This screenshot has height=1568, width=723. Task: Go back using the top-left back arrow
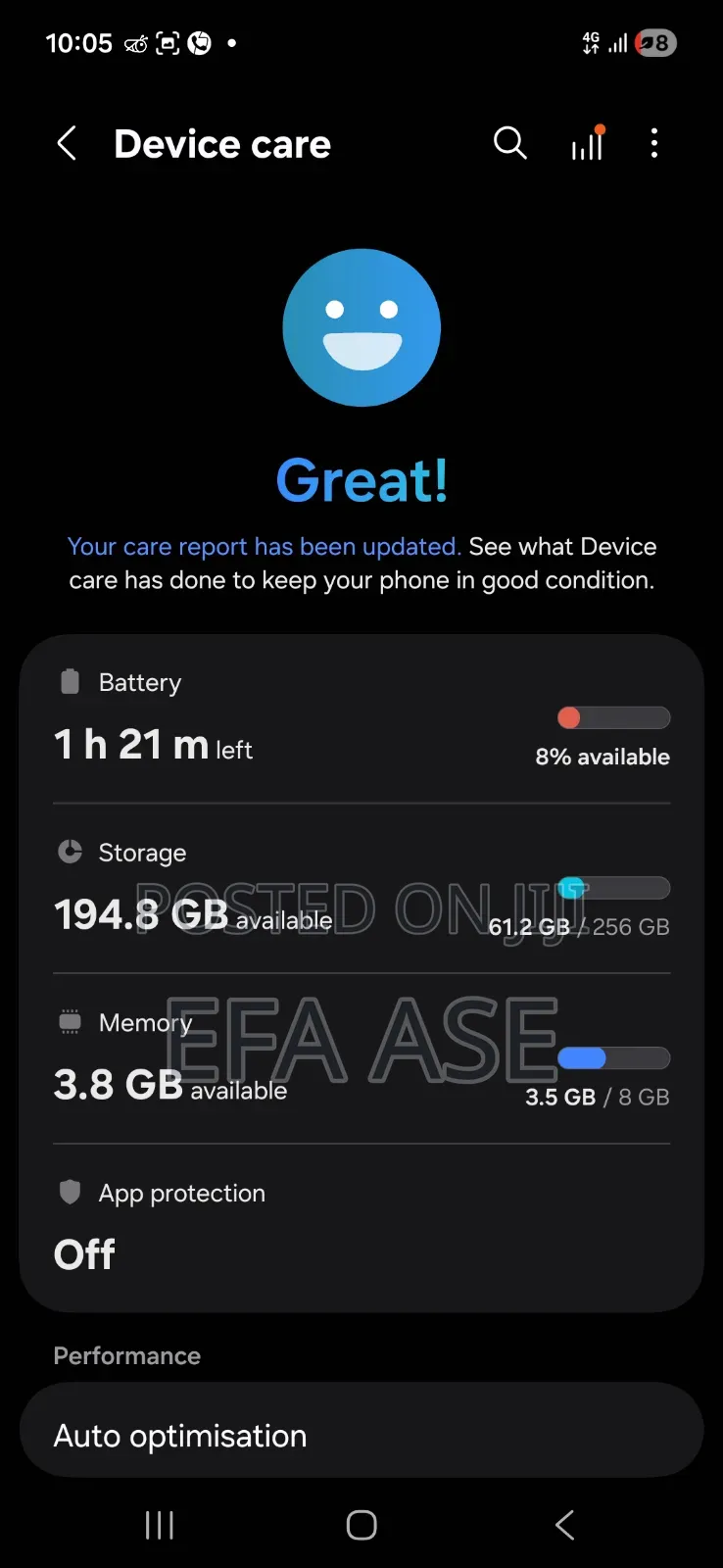pos(67,143)
